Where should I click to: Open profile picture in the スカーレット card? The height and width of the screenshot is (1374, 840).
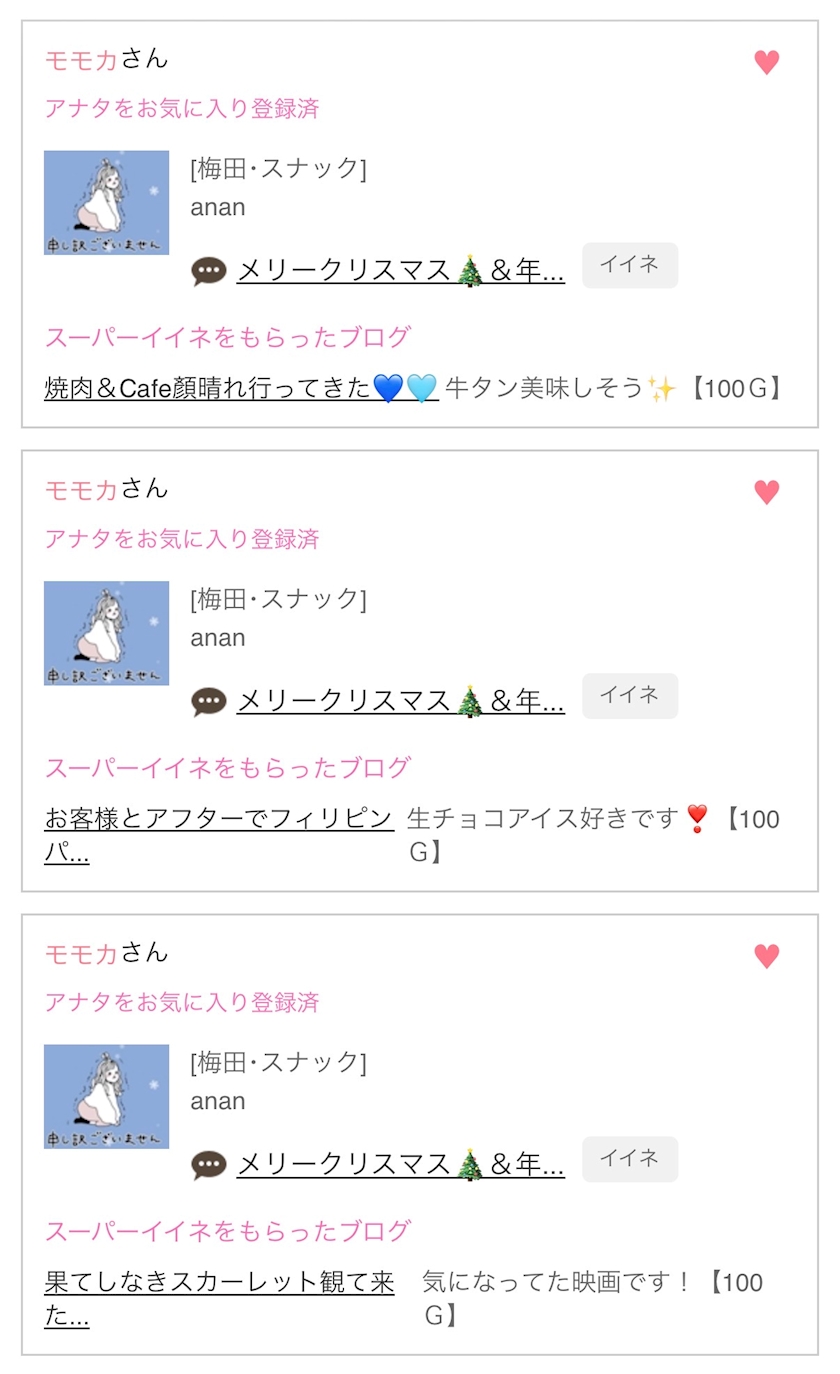(x=106, y=1096)
